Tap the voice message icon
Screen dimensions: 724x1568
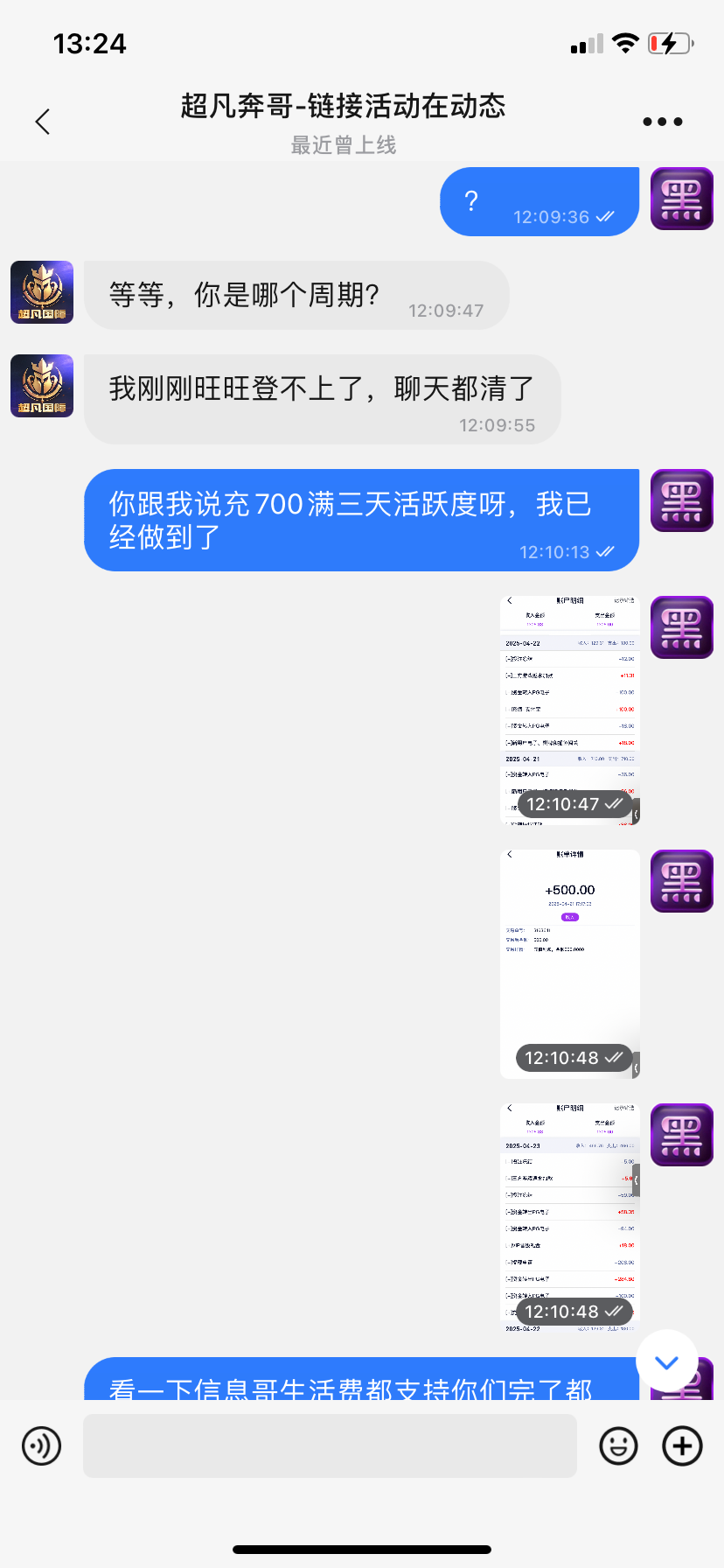pyautogui.click(x=41, y=1445)
